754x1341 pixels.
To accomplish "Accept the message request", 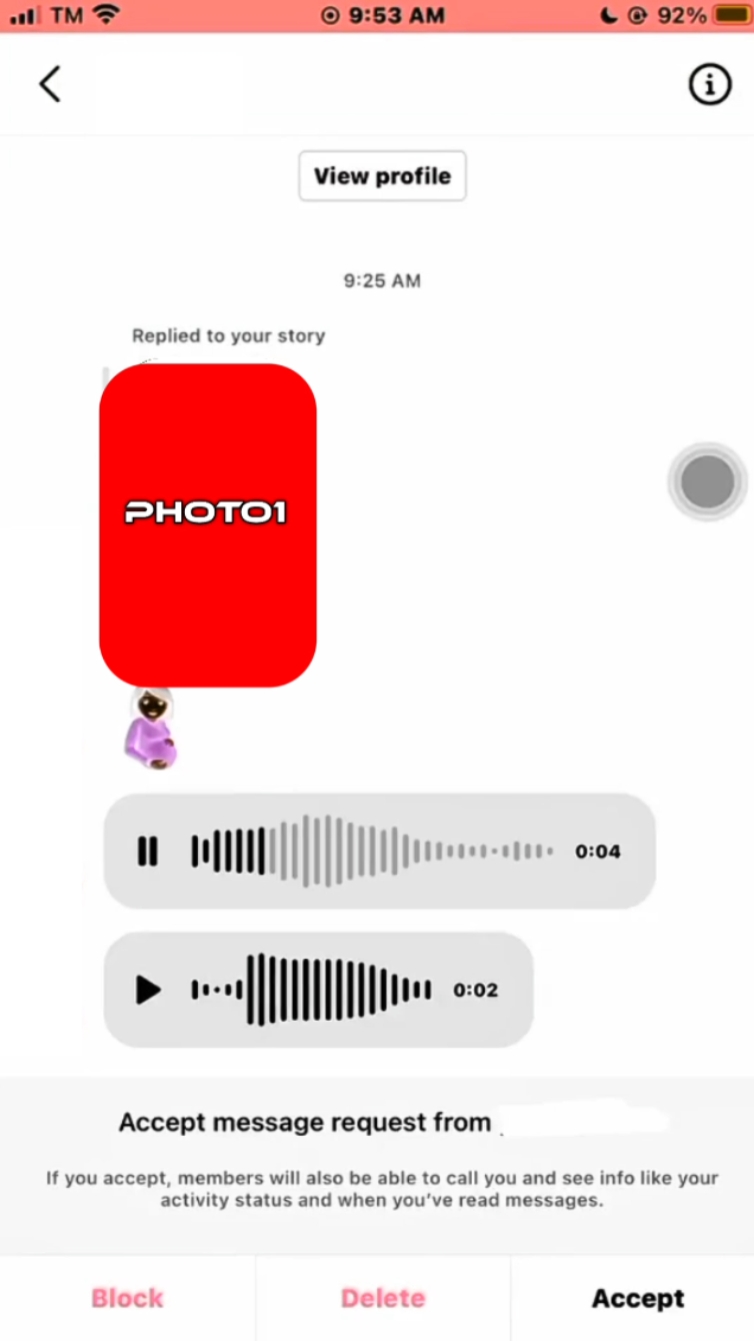I will click(x=638, y=1298).
